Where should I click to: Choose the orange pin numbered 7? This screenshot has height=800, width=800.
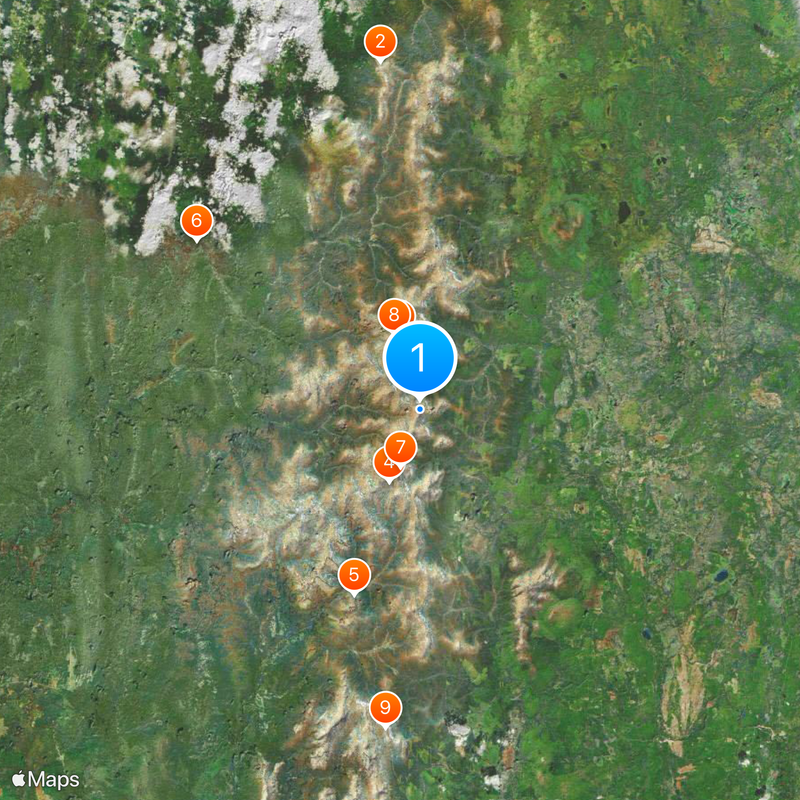click(401, 446)
